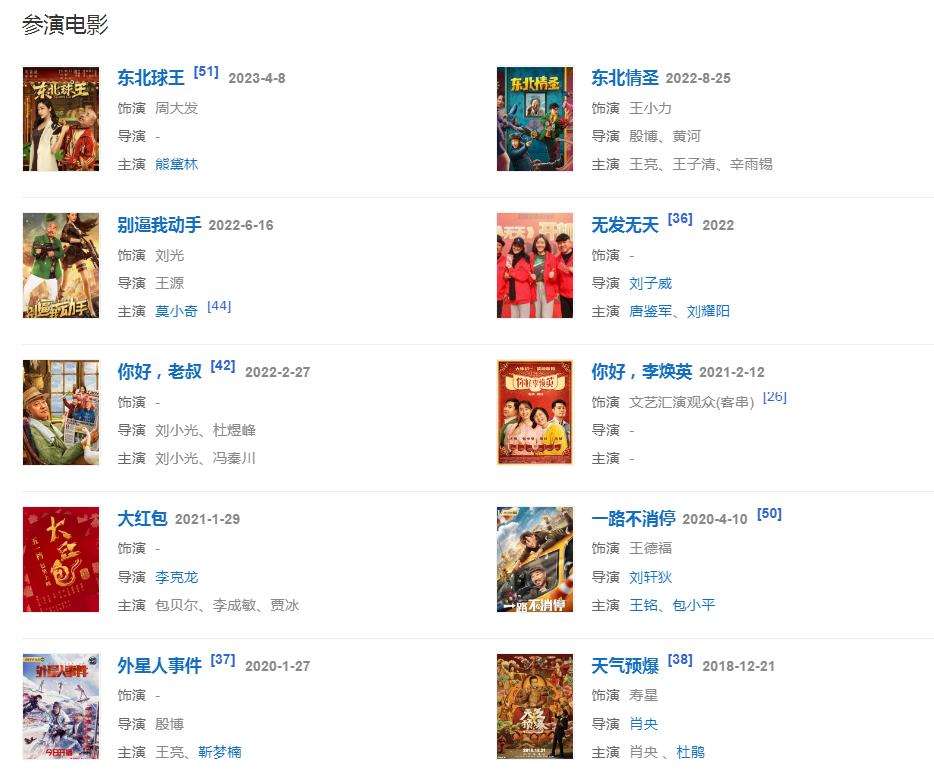
Task: Open director 刘子威's page
Action: (x=651, y=283)
